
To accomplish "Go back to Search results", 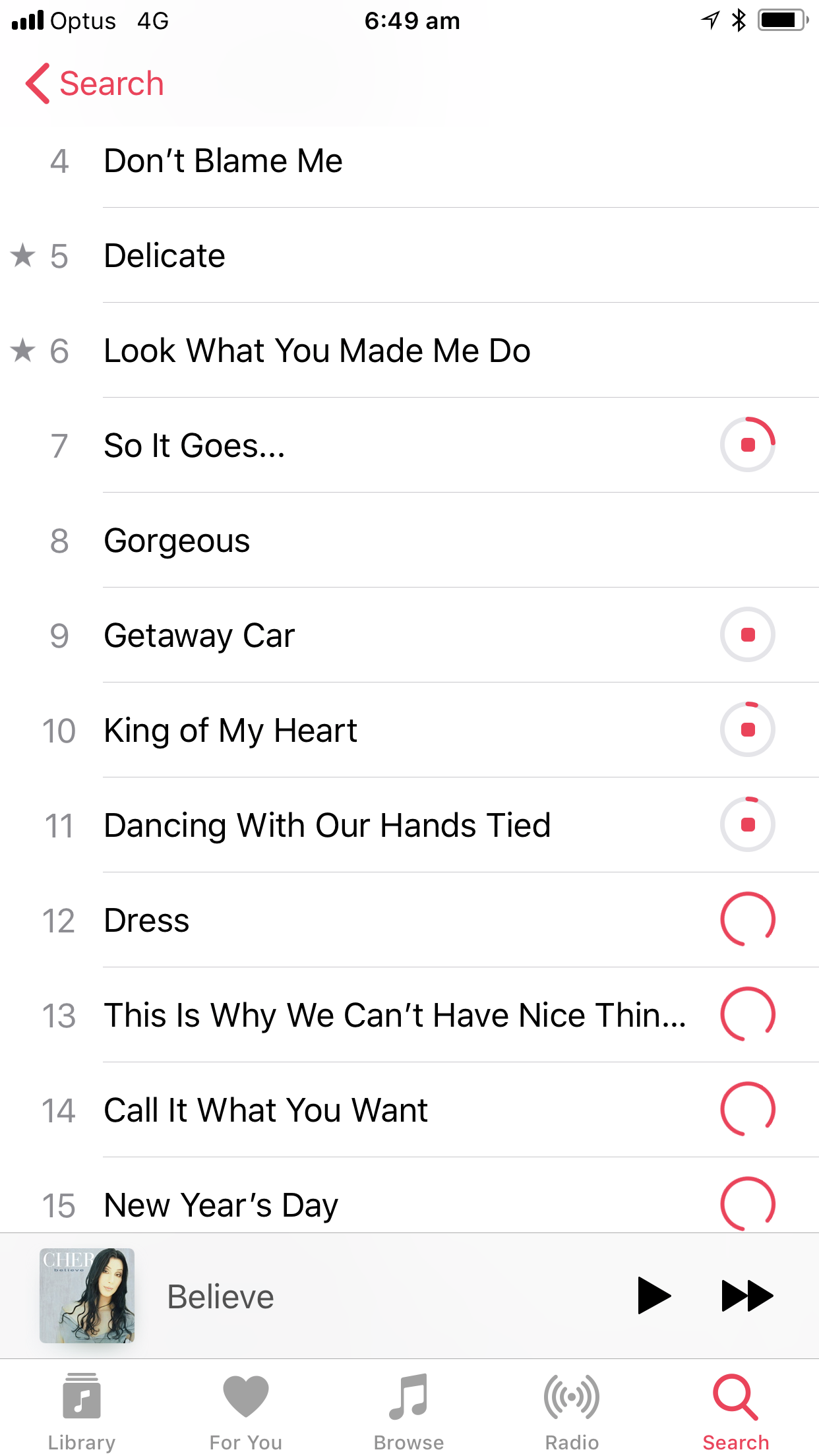I will [x=94, y=84].
